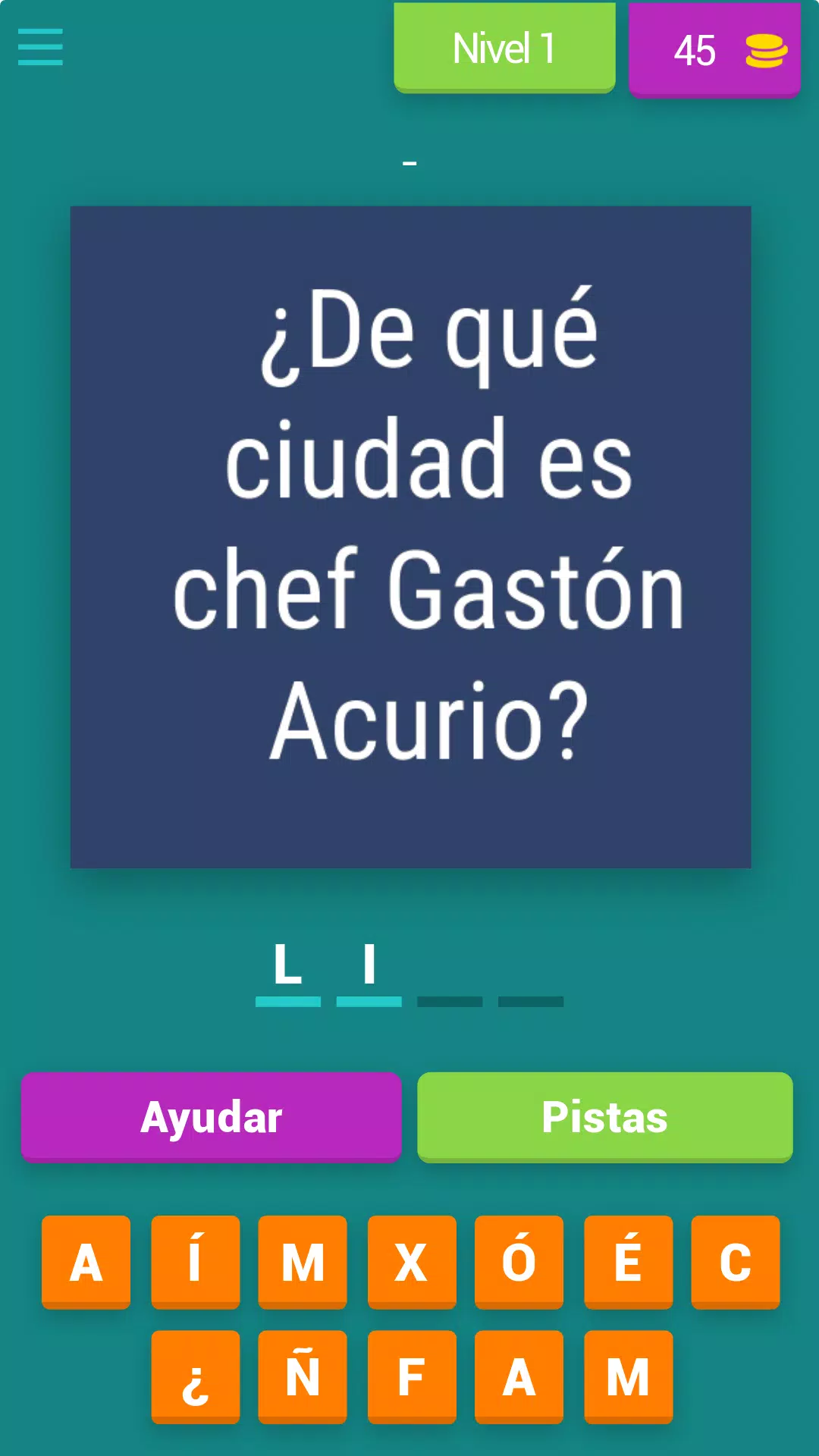The height and width of the screenshot is (1456, 819).
Task: Tap the letter C key
Action: coord(735,1260)
